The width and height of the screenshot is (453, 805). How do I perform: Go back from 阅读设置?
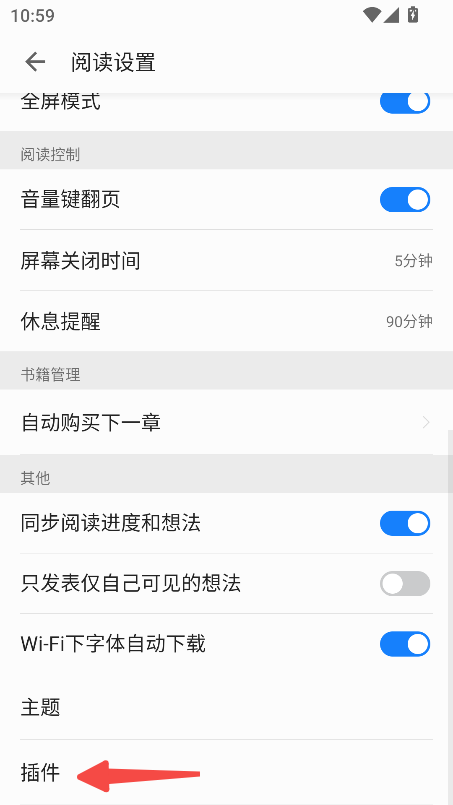point(35,62)
